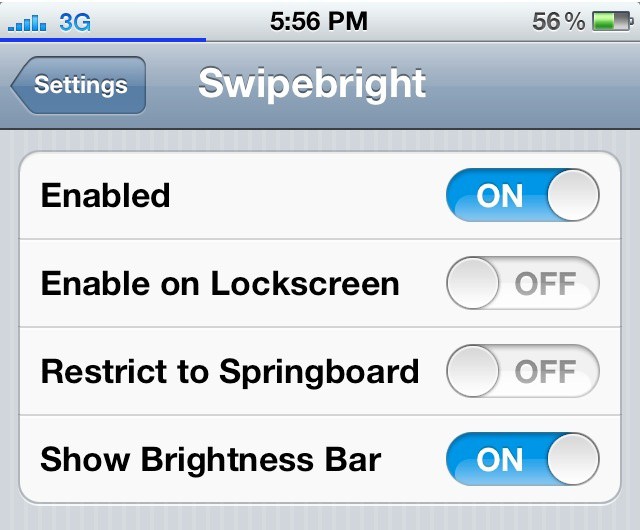Viewport: 640px width, 530px height.
Task: Go back to Settings
Action: click(79, 86)
